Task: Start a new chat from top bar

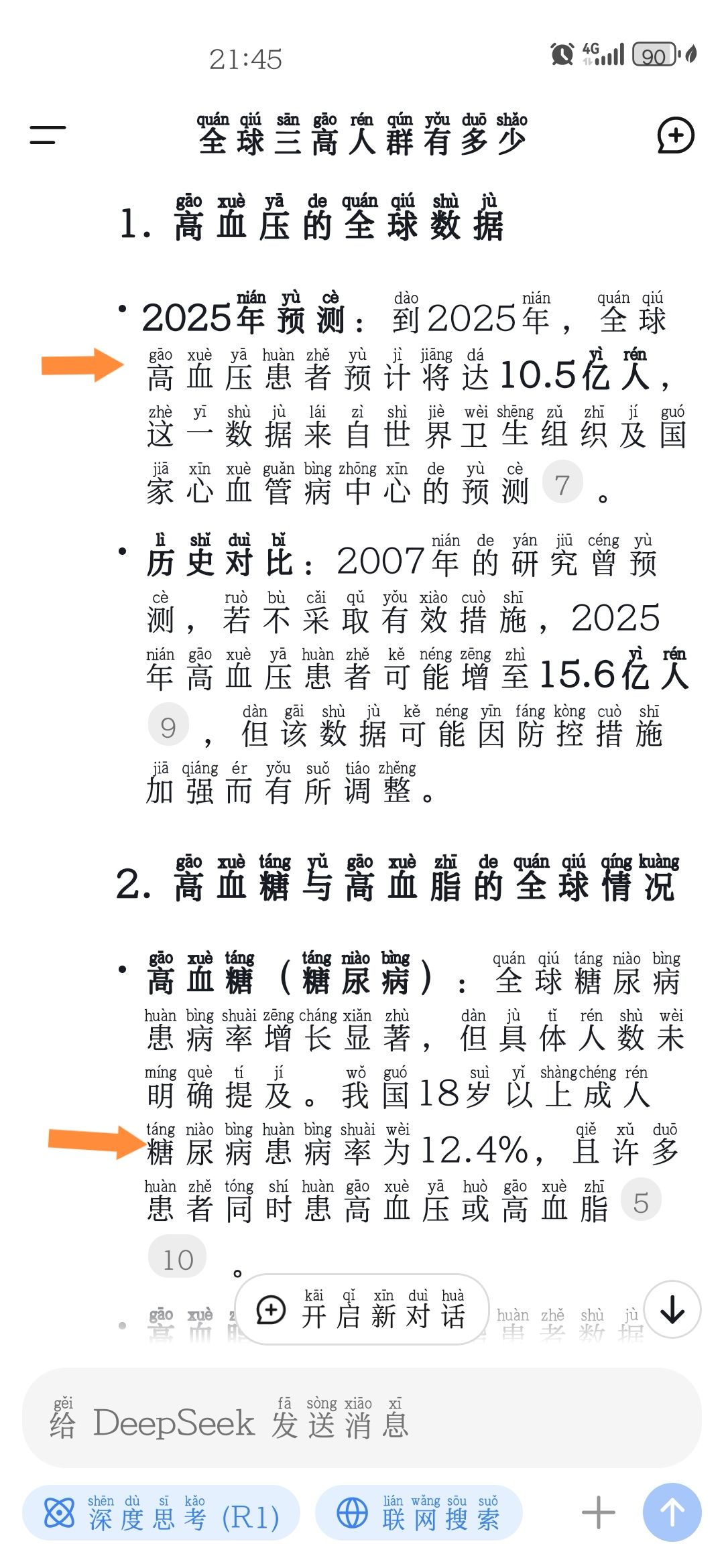Action: [x=675, y=135]
